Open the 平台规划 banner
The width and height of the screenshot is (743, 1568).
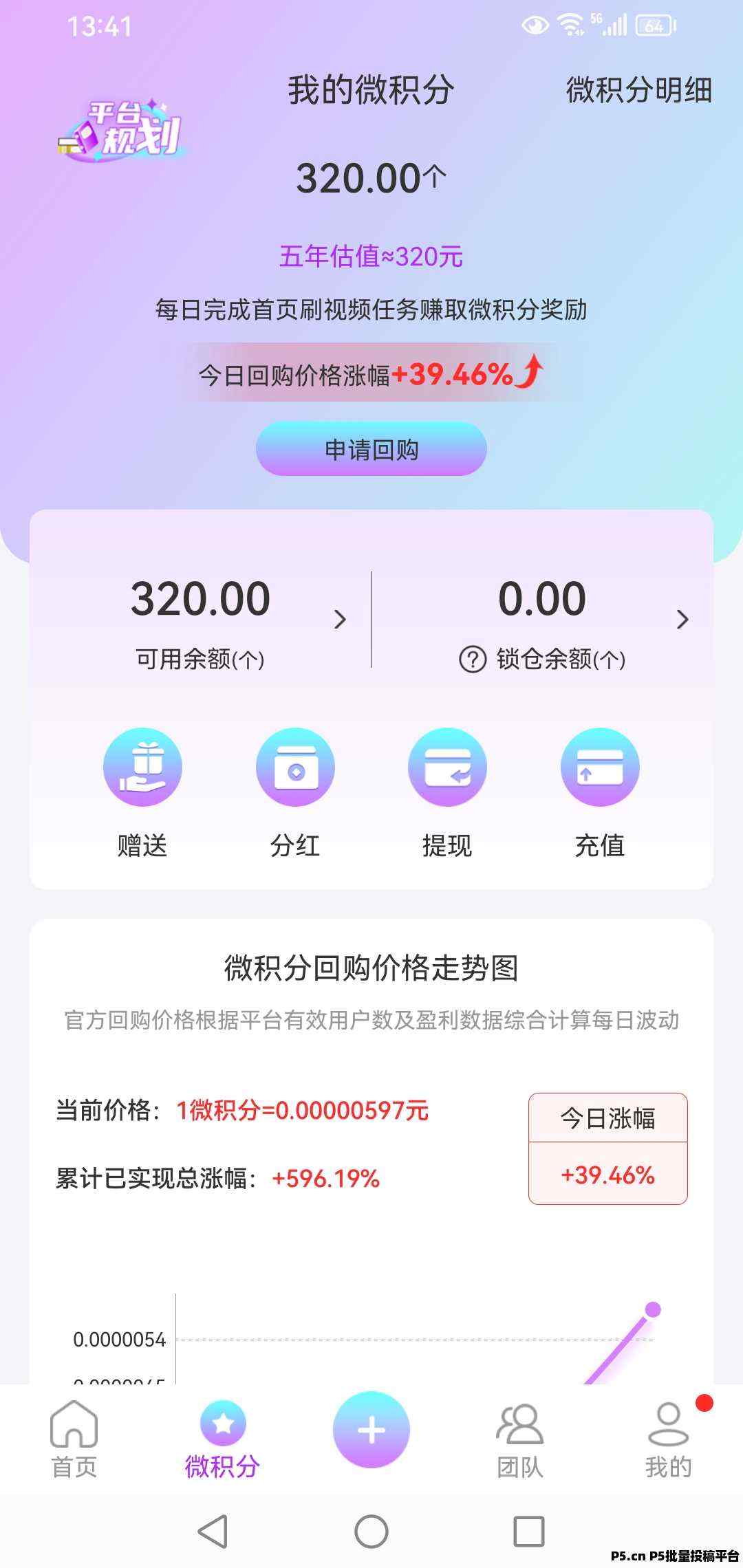122,130
